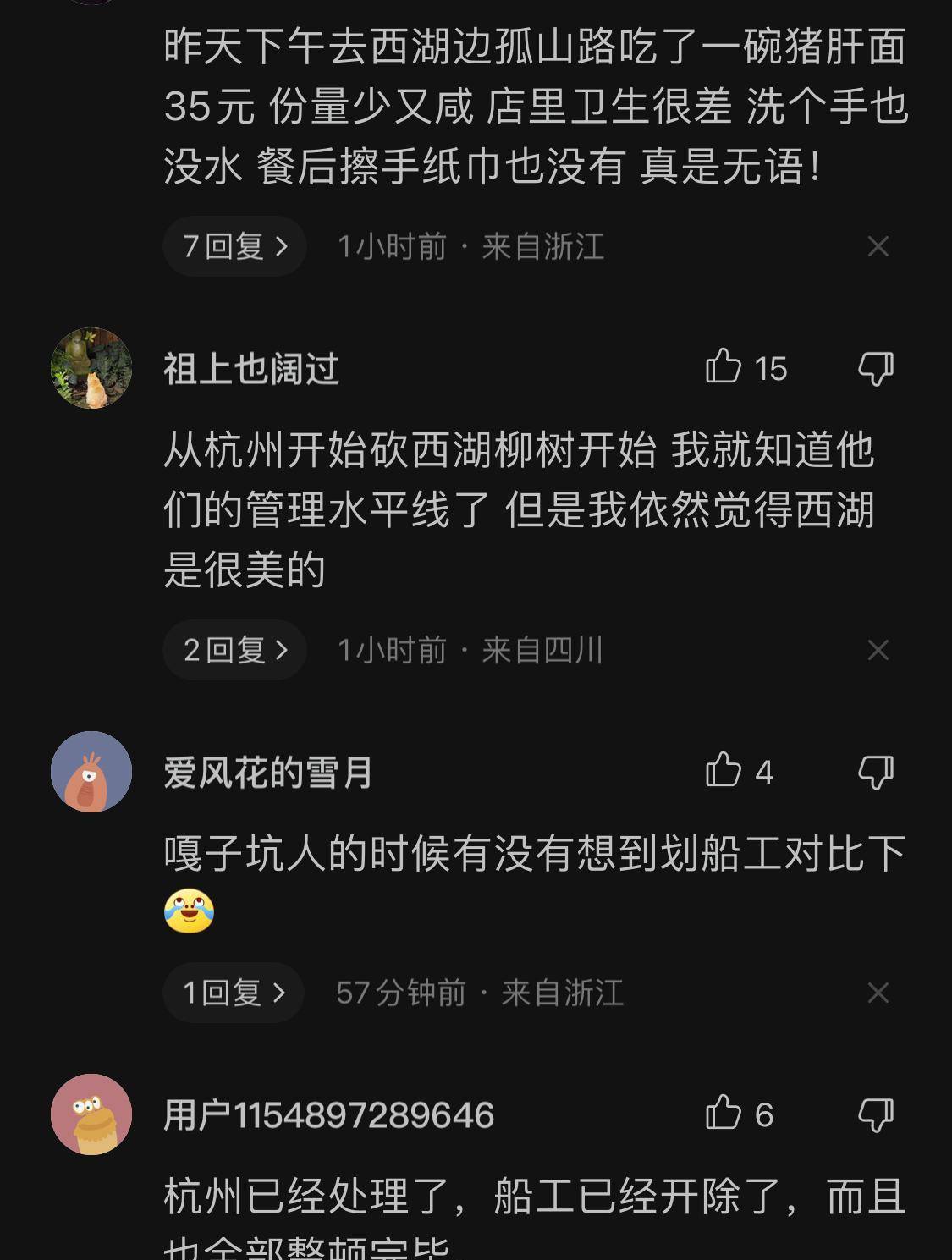Dislike 用户1154897289646's comment
Image resolution: width=952 pixels, height=1260 pixels.
(876, 1115)
